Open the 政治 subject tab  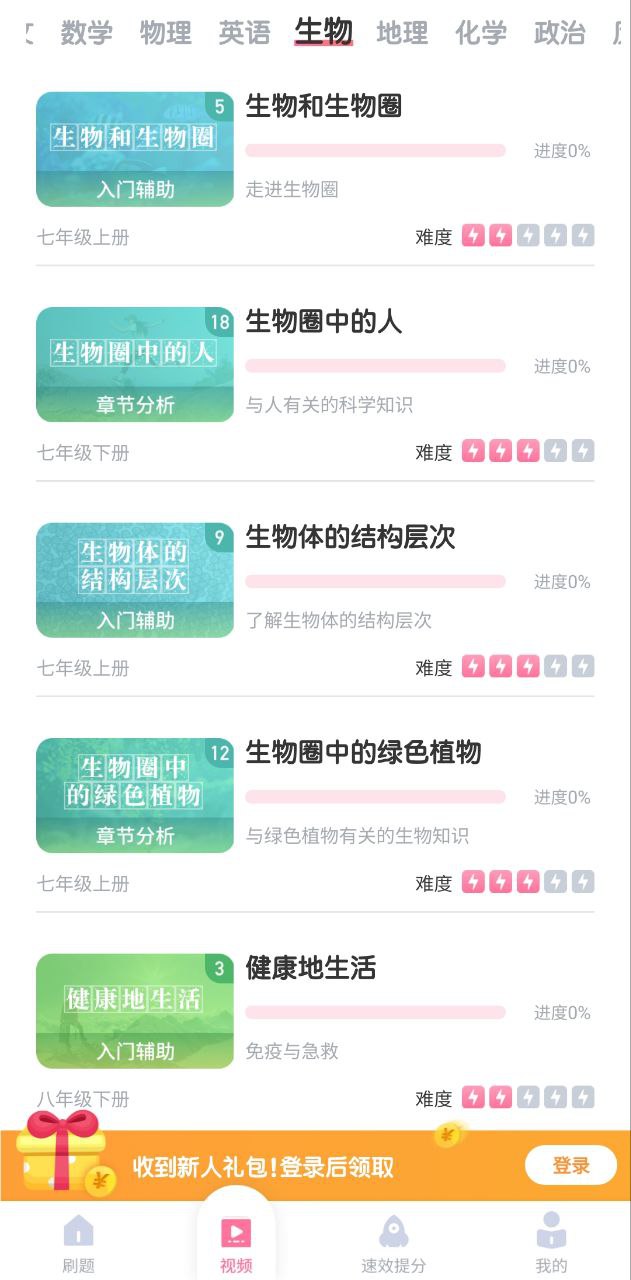(559, 33)
